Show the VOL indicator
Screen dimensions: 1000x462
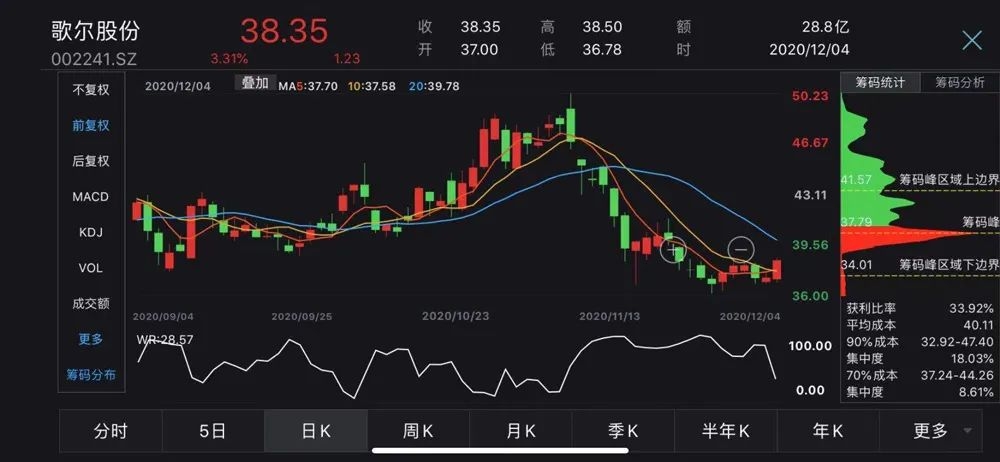pos(90,268)
